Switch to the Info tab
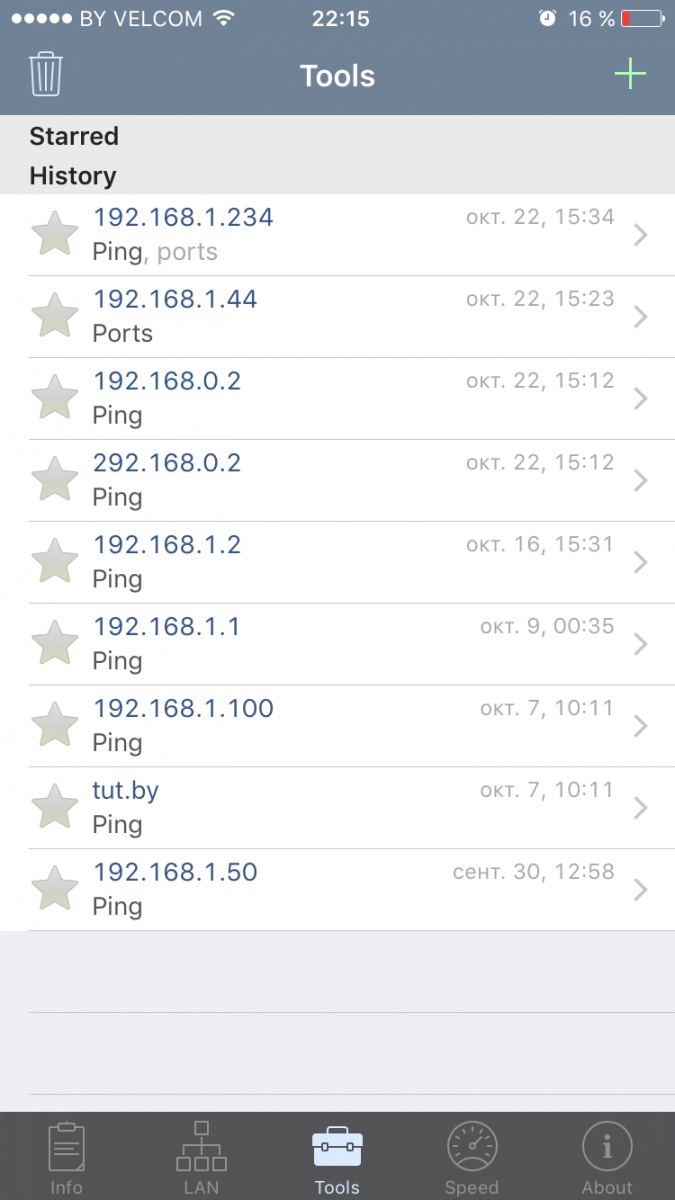Viewport: 675px width, 1200px height. [67, 1158]
